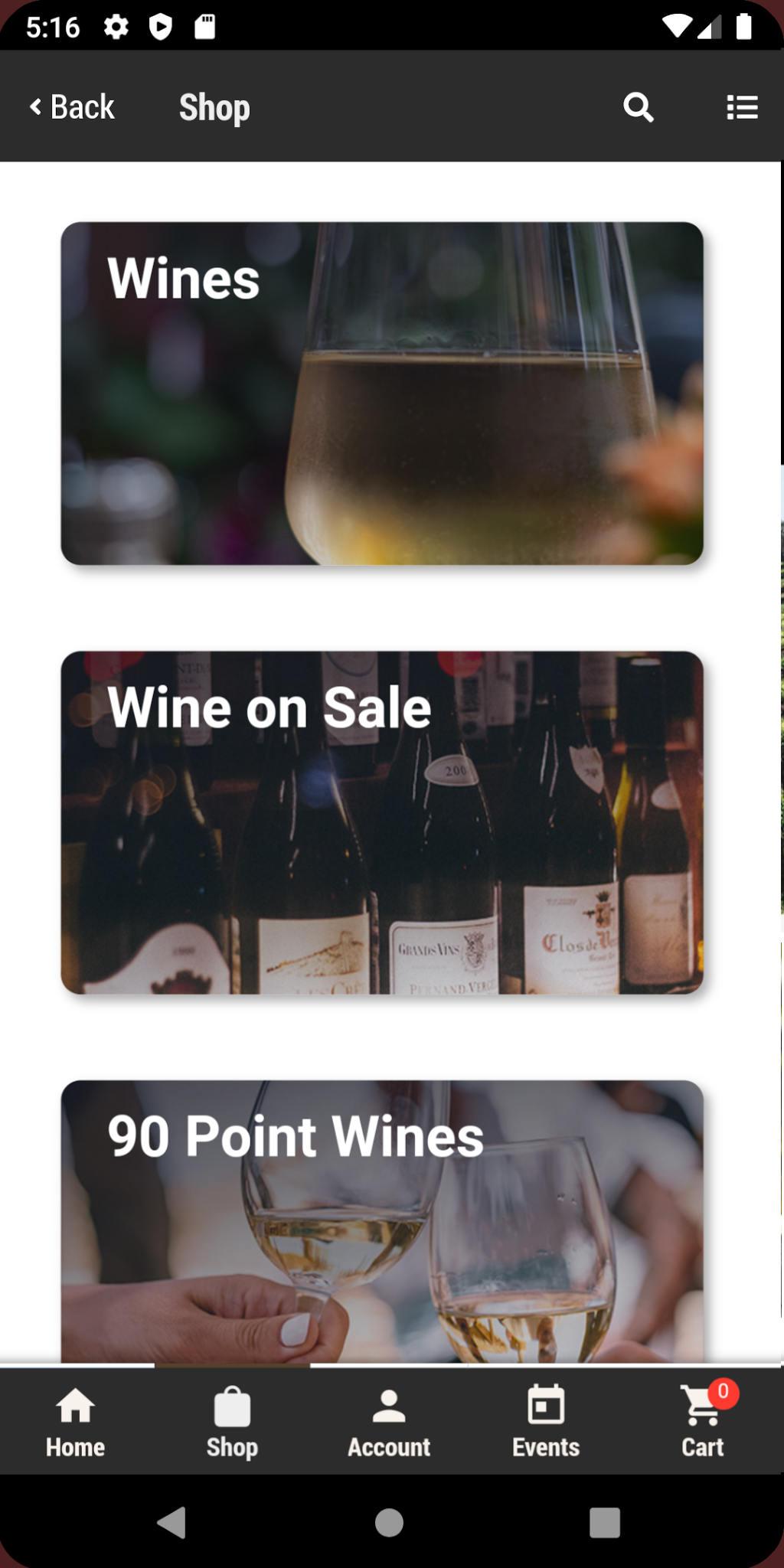784x1568 pixels.
Task: View the Cart tab
Action: tap(703, 1423)
